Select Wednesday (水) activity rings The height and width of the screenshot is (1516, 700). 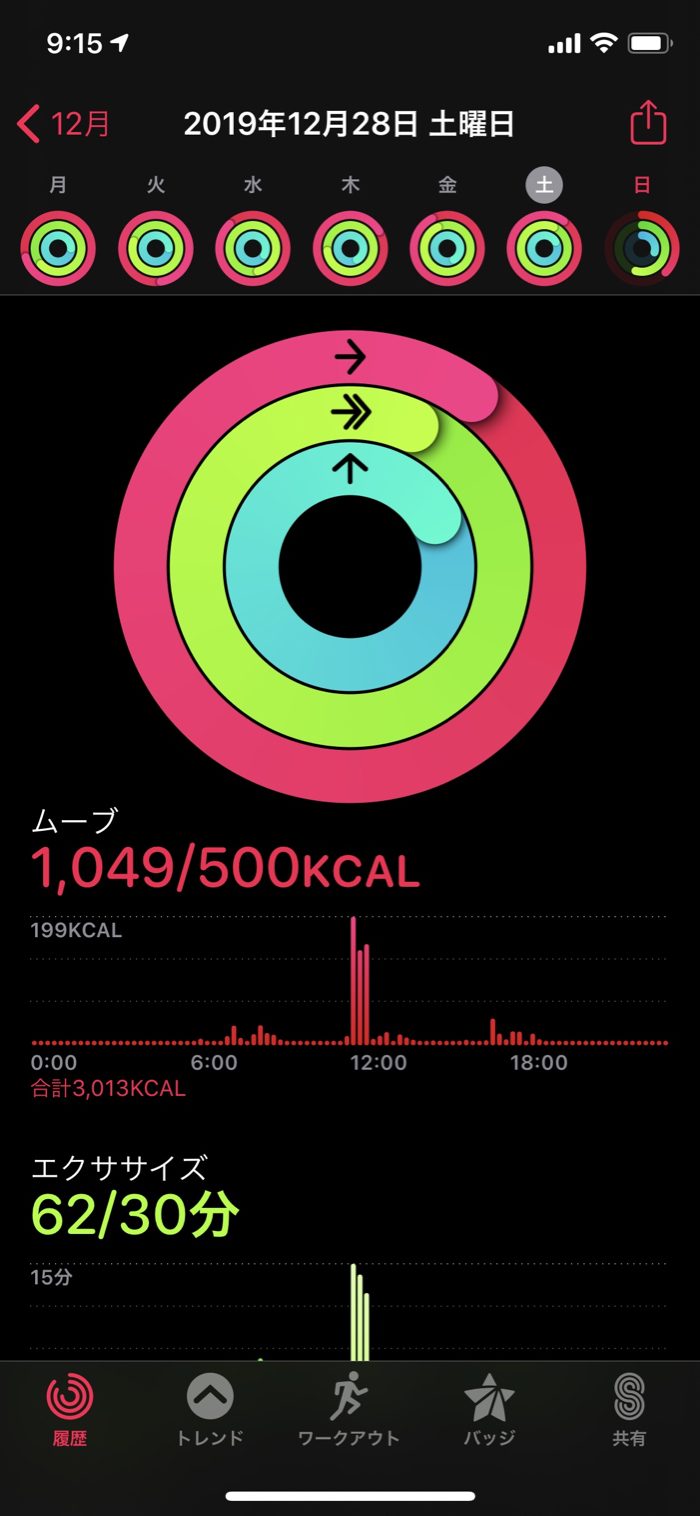[253, 247]
